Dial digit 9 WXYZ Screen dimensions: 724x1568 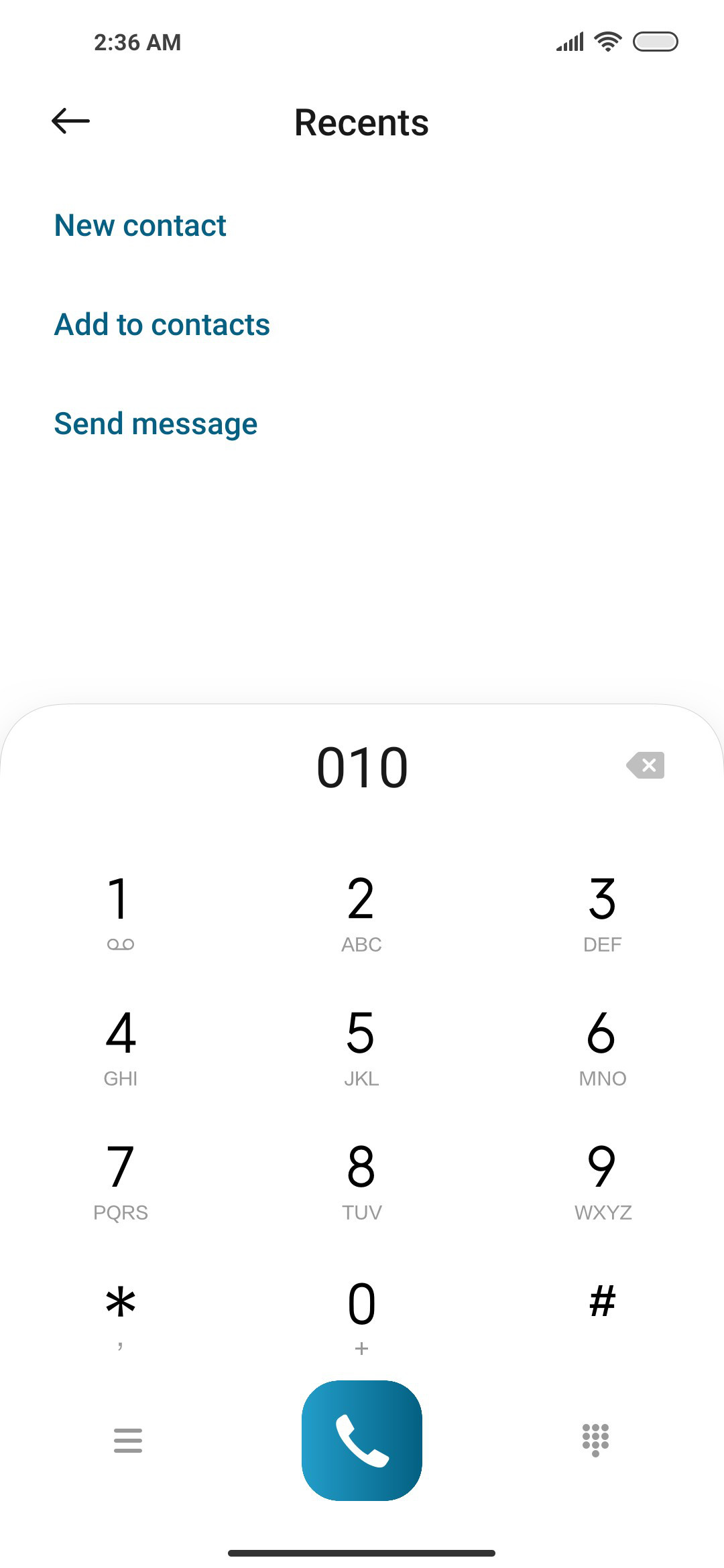click(x=603, y=1181)
